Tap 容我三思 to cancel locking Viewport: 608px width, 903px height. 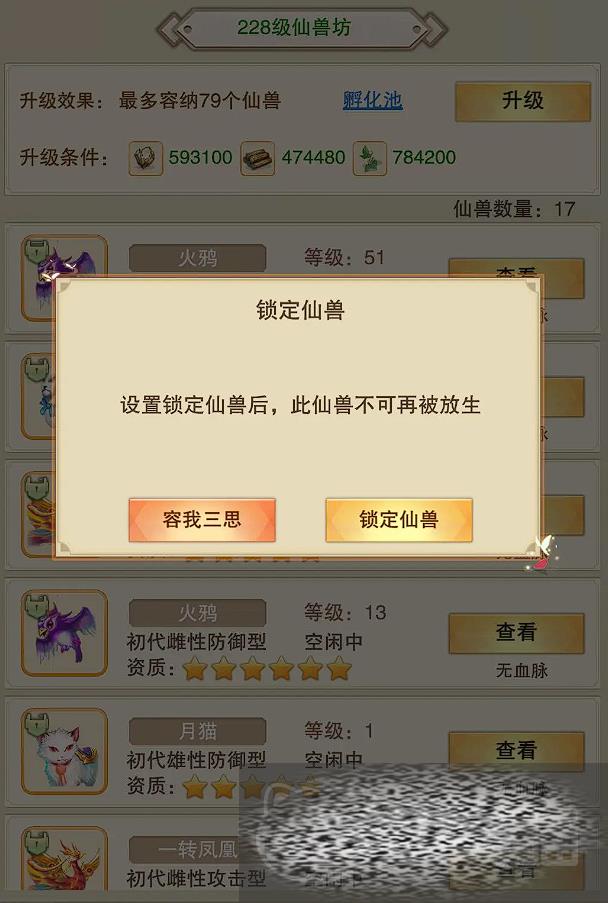(202, 520)
